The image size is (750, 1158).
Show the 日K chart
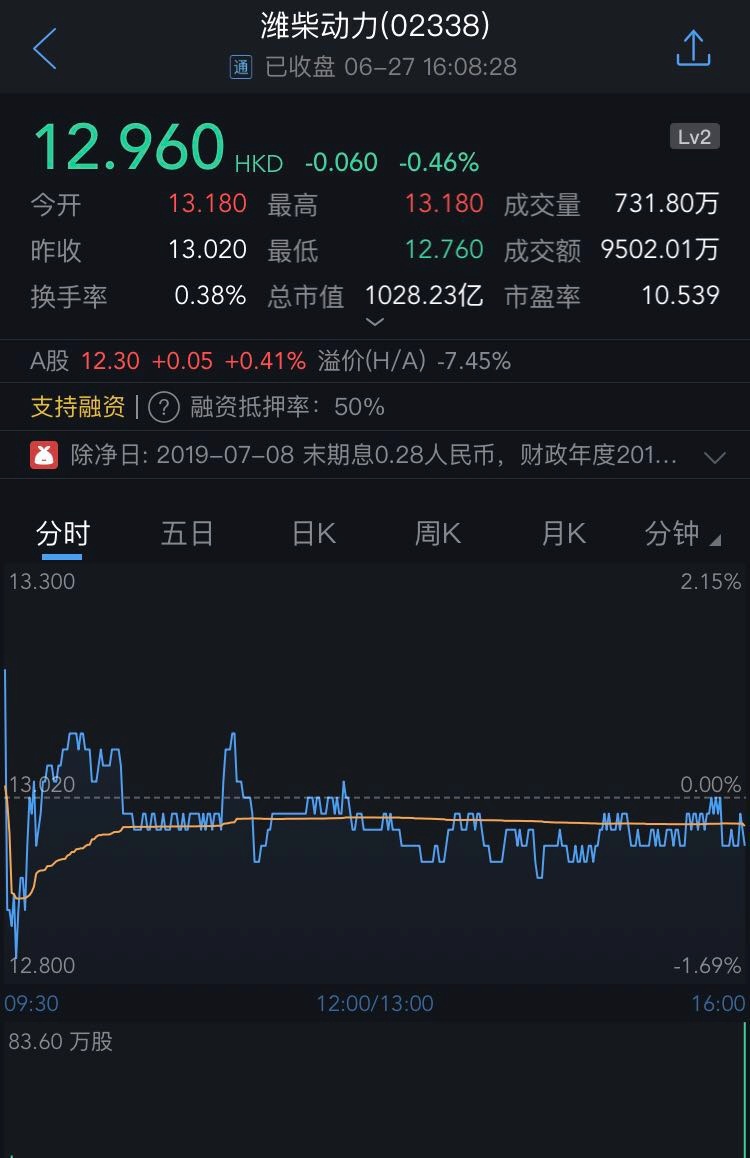tap(313, 534)
